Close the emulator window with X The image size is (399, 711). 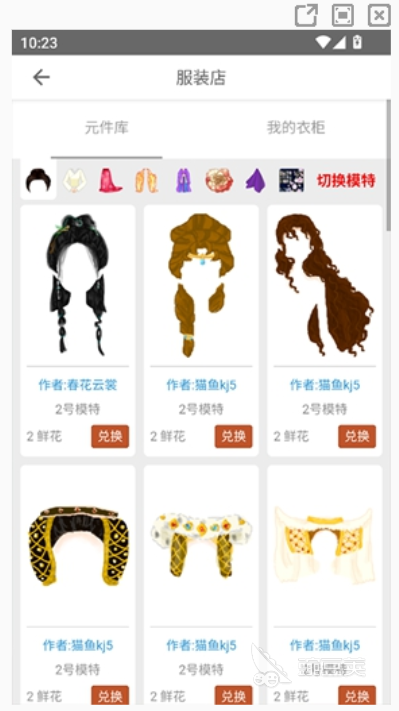click(x=379, y=15)
